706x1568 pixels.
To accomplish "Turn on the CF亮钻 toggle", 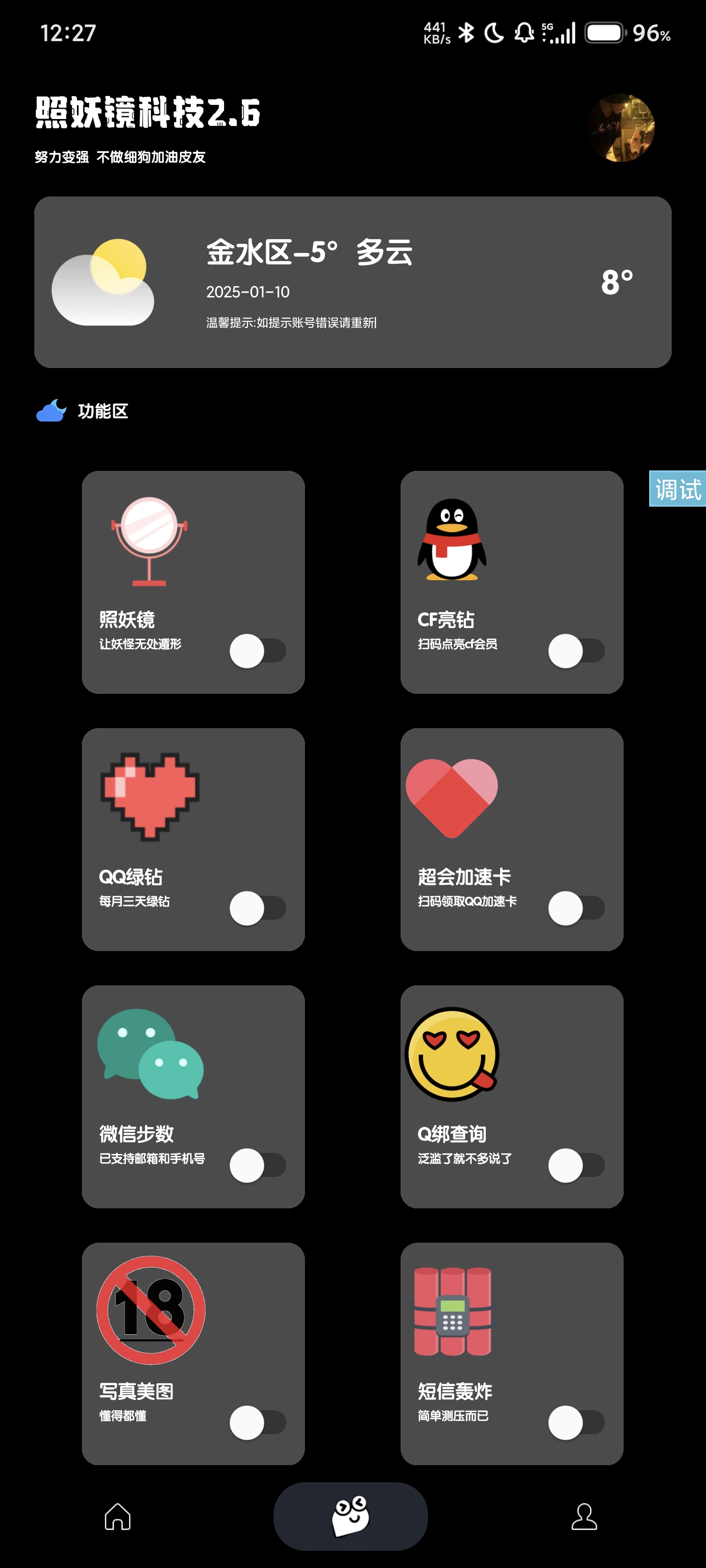I will (576, 651).
